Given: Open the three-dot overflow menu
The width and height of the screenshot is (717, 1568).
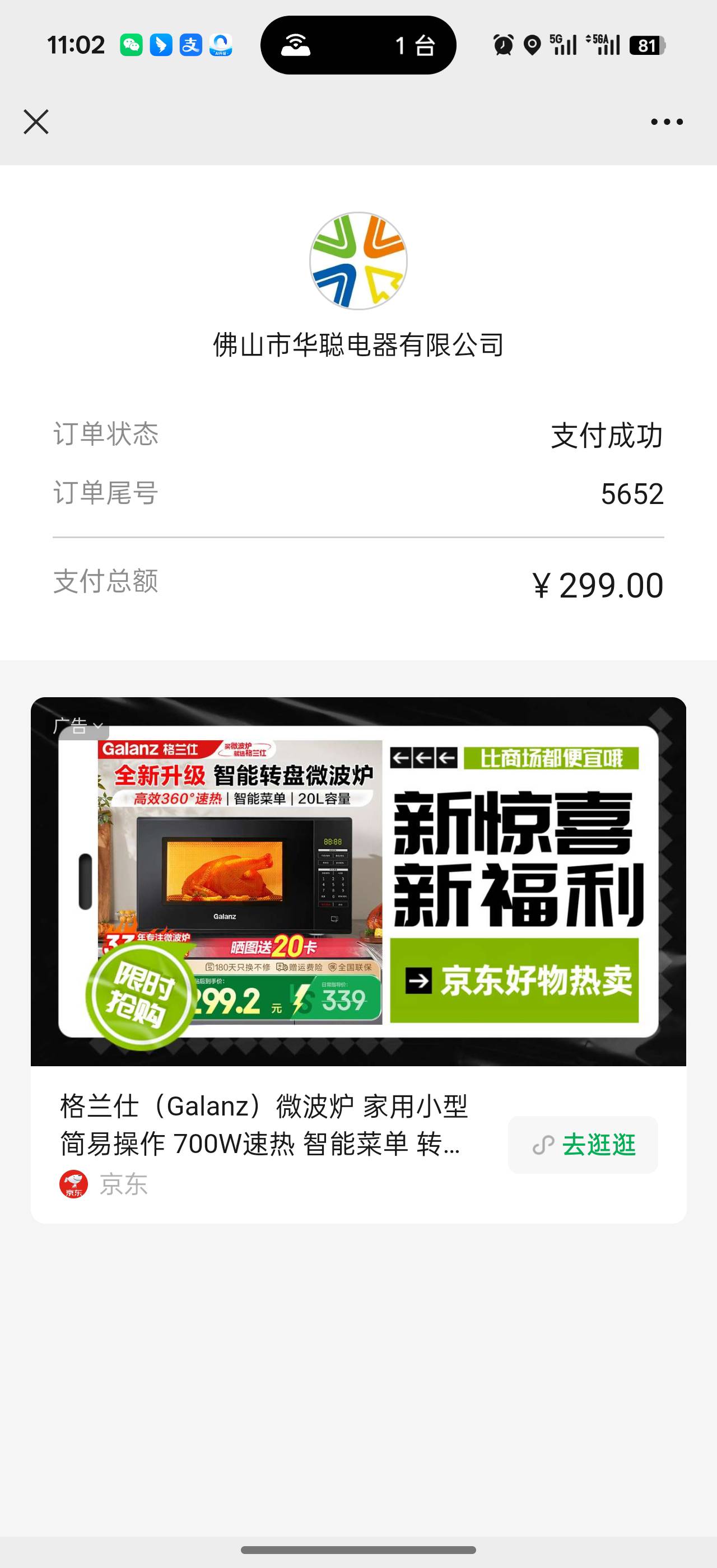Looking at the screenshot, I should click(667, 122).
